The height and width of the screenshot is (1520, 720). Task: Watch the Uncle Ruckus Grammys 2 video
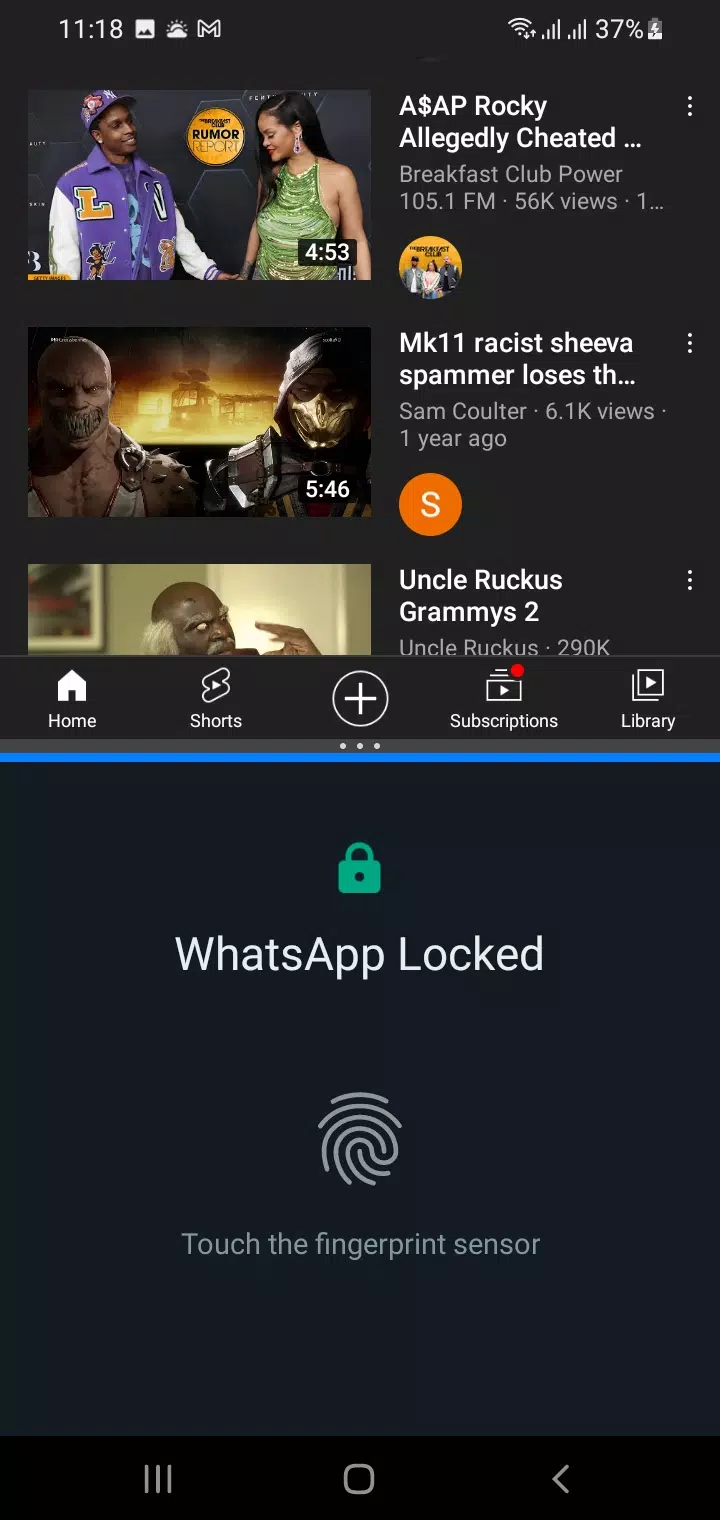(199, 610)
